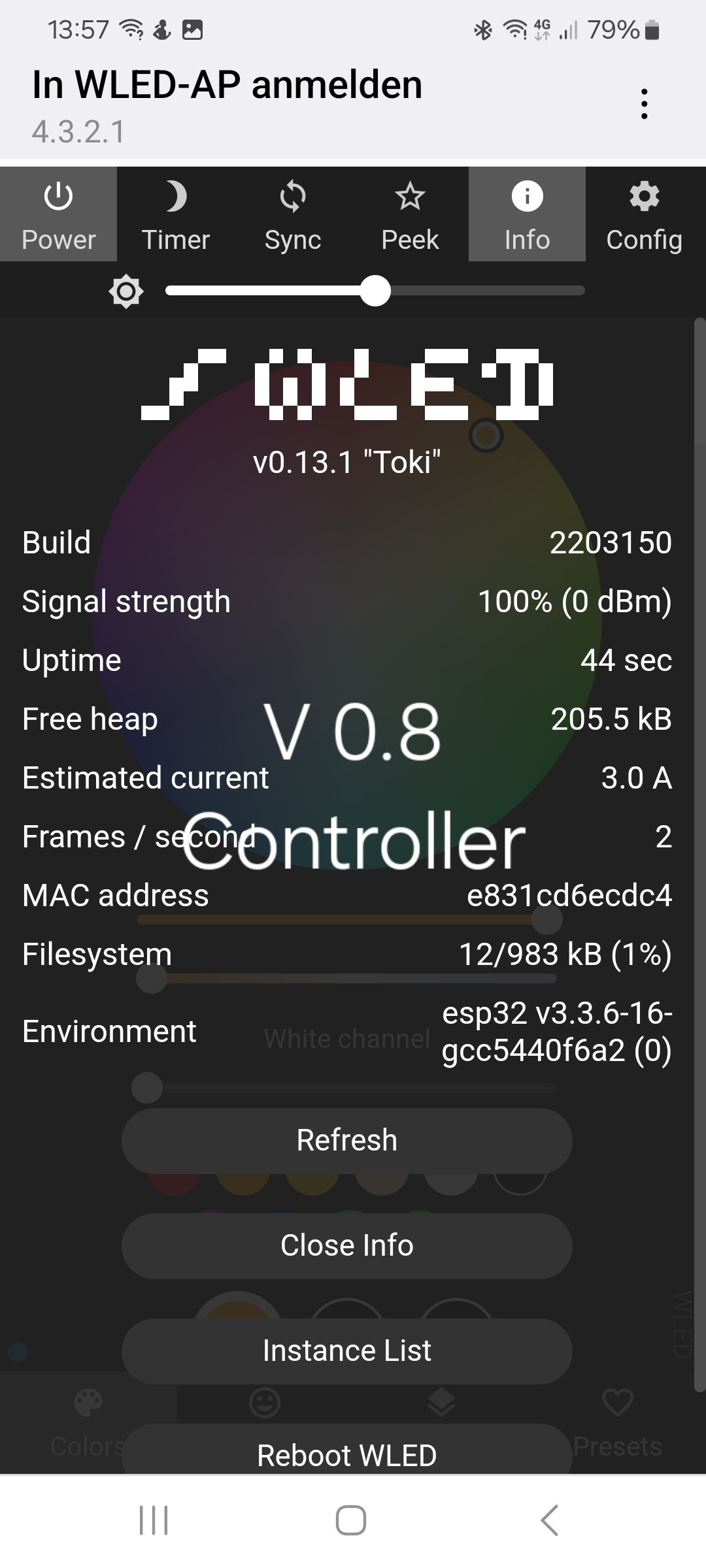This screenshot has height=1568, width=706.
Task: Go back with the system back button
Action: (x=550, y=1520)
